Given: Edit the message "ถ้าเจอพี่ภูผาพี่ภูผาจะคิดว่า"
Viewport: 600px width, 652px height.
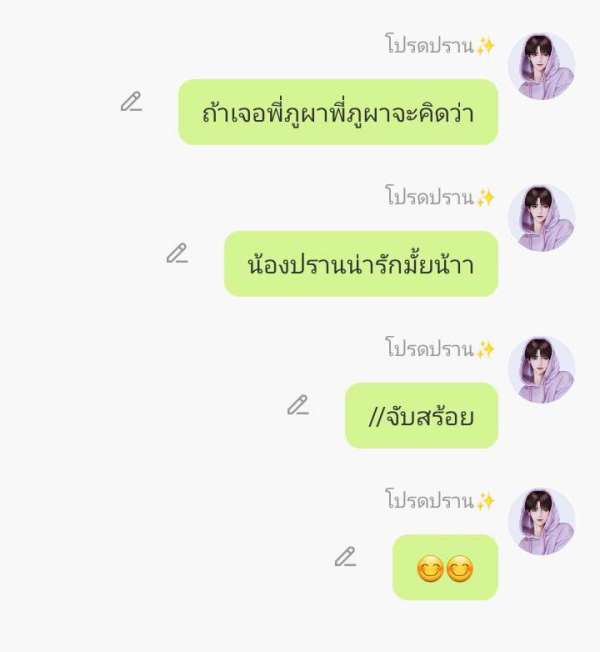Looking at the screenshot, I should tap(131, 101).
